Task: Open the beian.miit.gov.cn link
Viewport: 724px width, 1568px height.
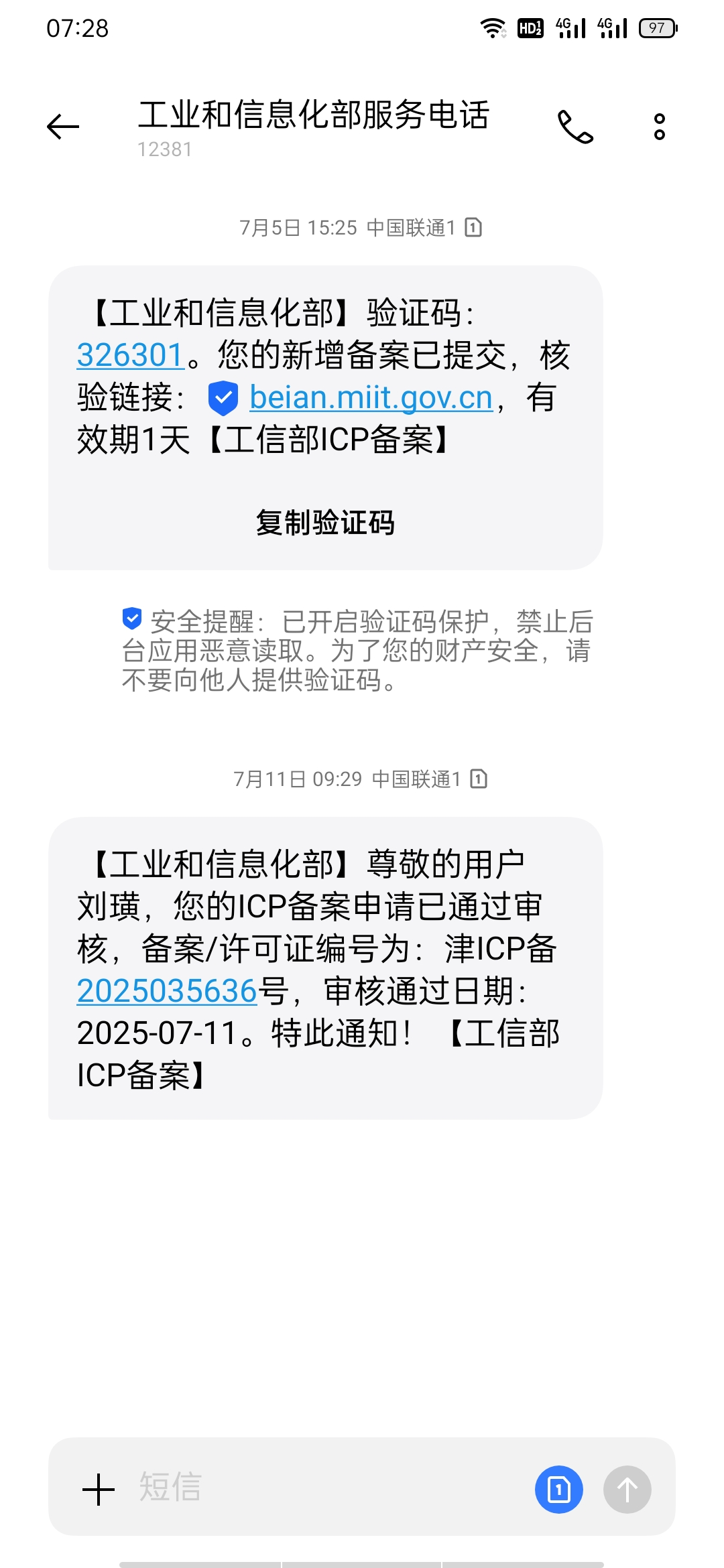Action: (371, 397)
